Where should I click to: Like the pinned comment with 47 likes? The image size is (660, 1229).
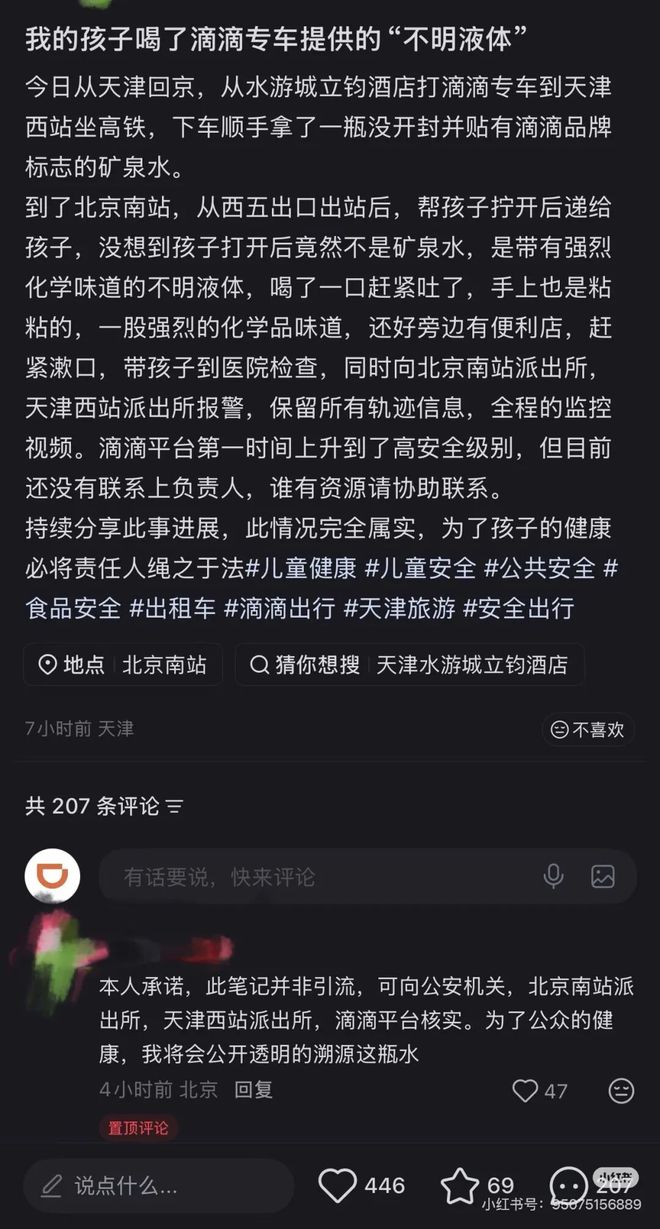pyautogui.click(x=526, y=1090)
